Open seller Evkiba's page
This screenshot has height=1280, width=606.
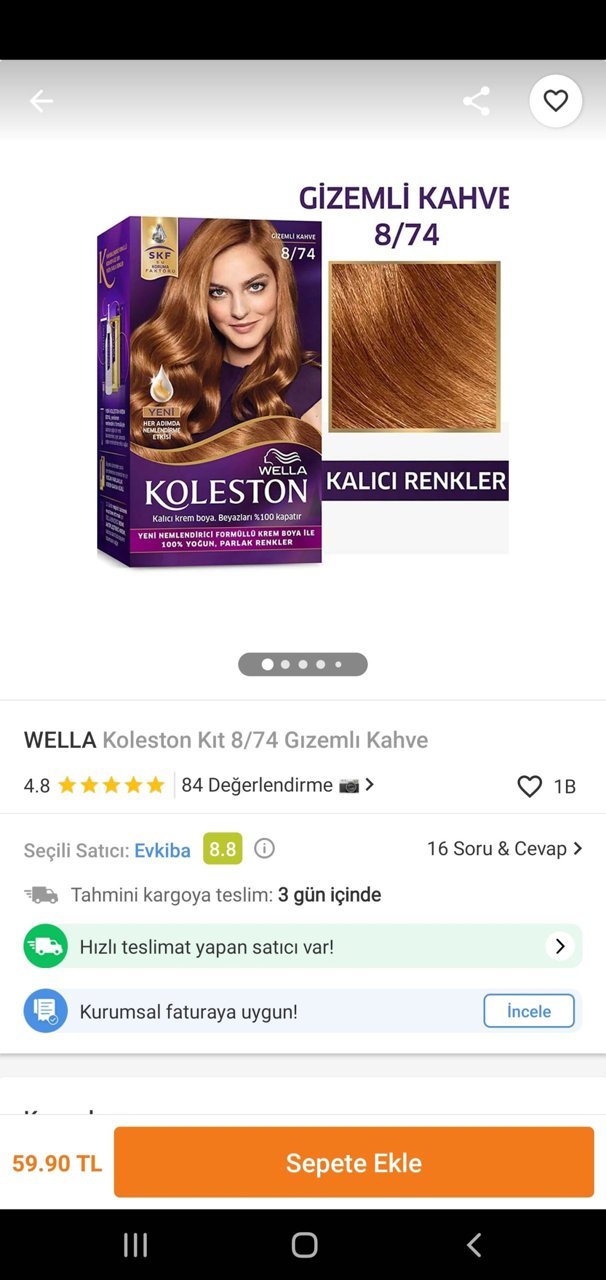163,850
